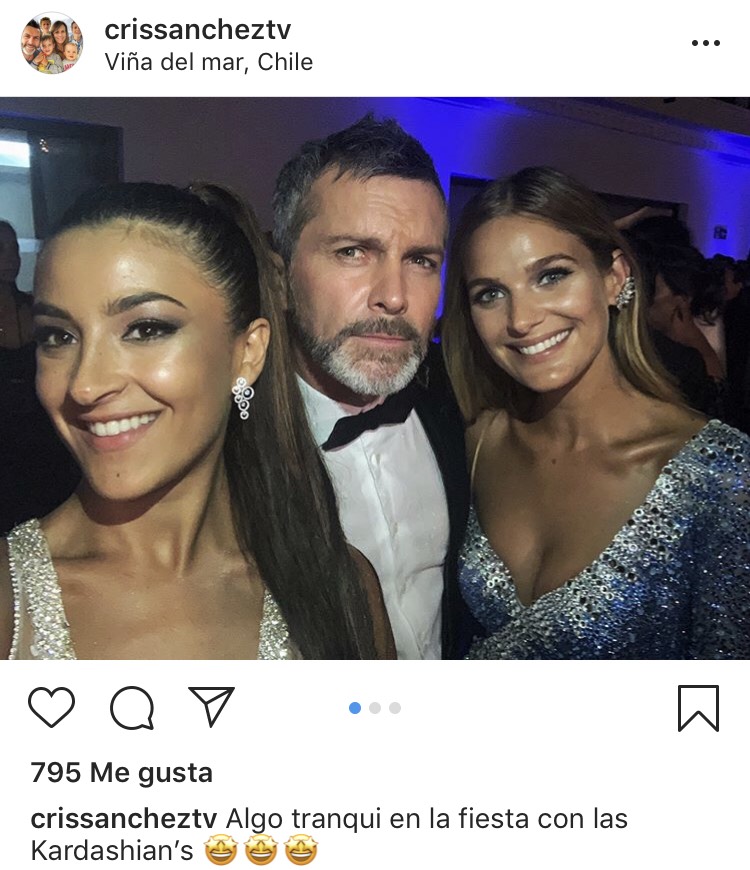Like this post with the heart icon

coord(51,707)
